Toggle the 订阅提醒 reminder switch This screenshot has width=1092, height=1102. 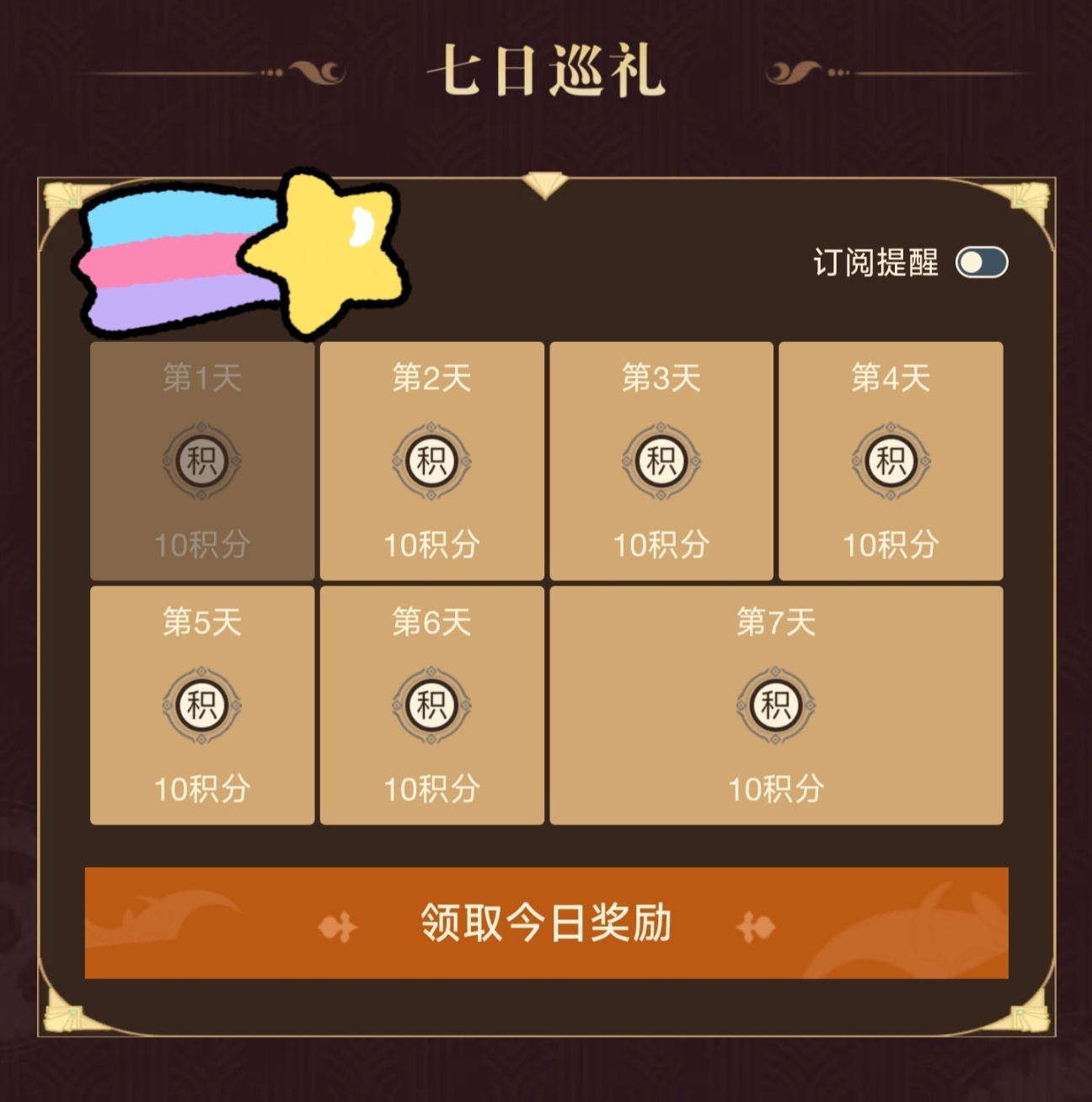pyautogui.click(x=982, y=263)
